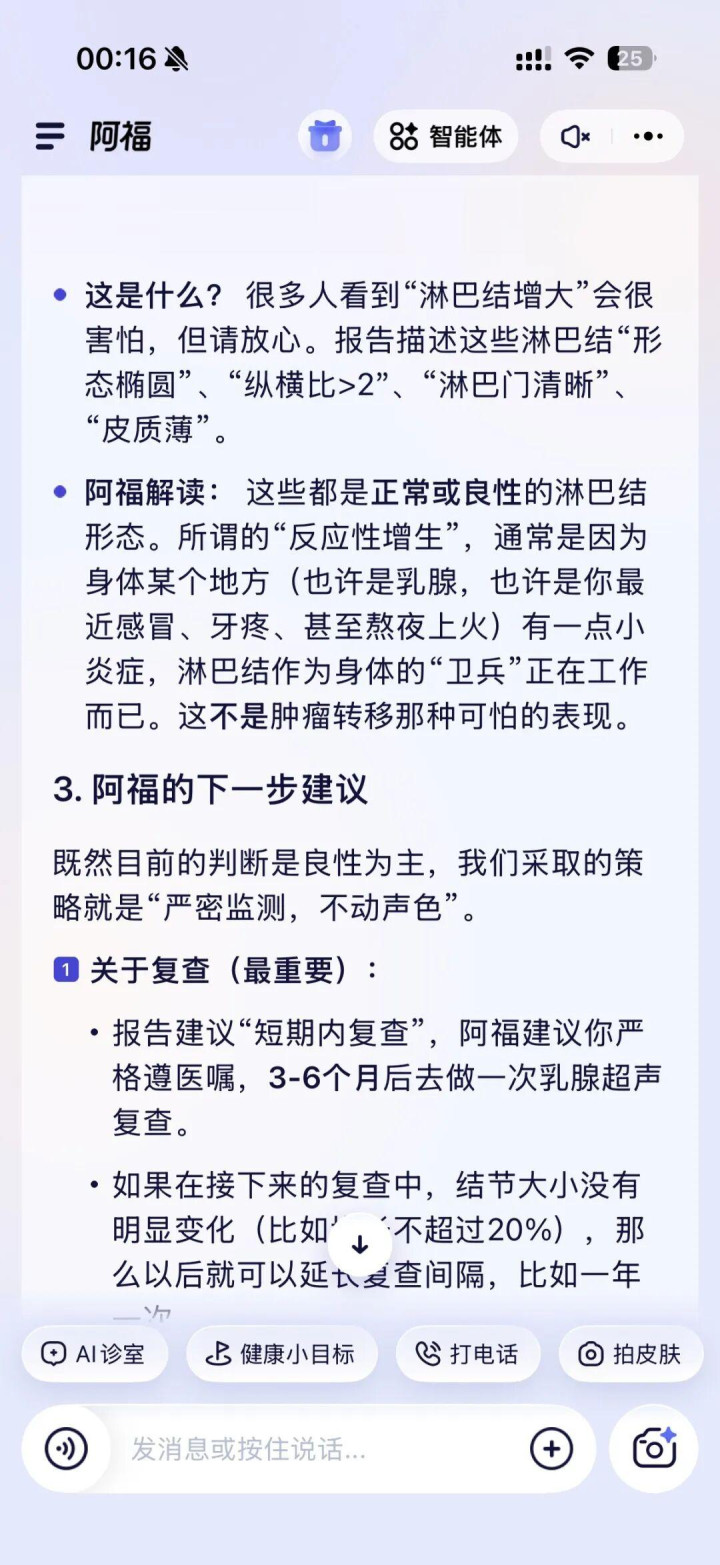Image resolution: width=720 pixels, height=1565 pixels.
Task: Tap the gift box icon
Action: 325,137
